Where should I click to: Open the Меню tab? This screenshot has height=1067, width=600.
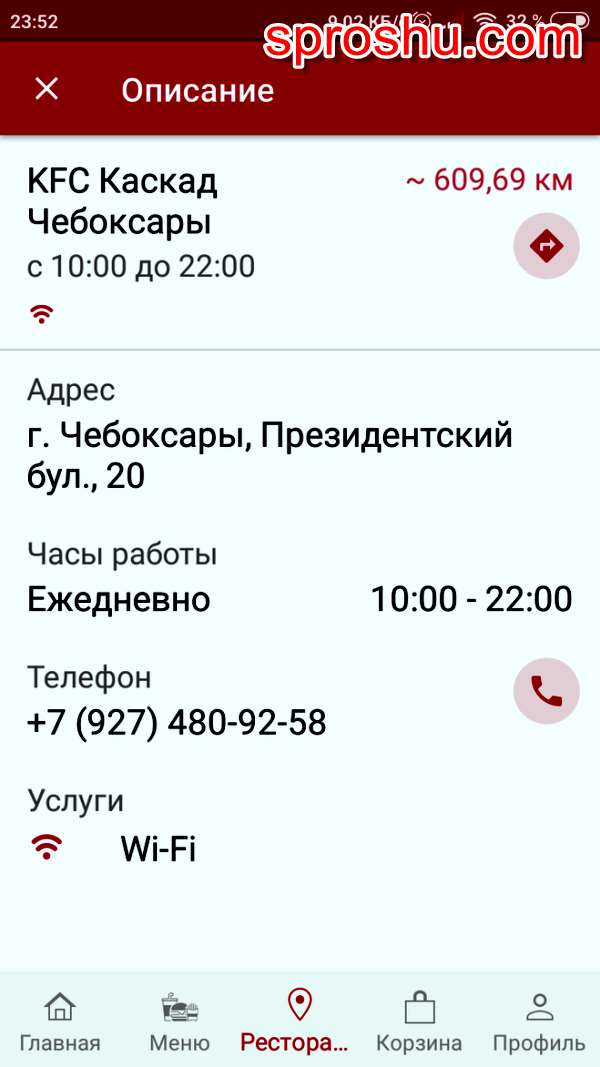(x=180, y=1020)
